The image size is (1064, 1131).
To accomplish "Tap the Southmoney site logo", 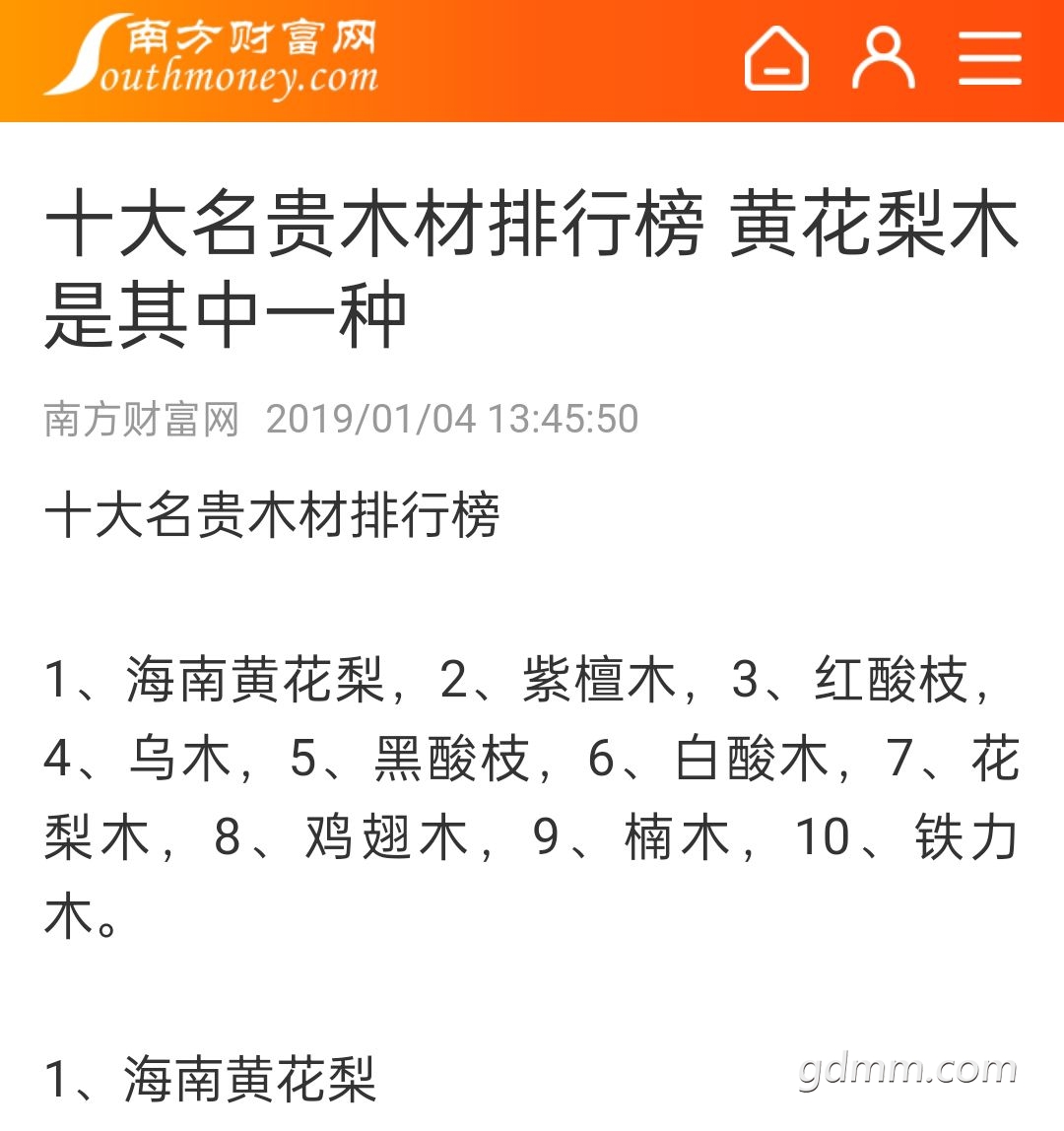I will pyautogui.click(x=212, y=57).
